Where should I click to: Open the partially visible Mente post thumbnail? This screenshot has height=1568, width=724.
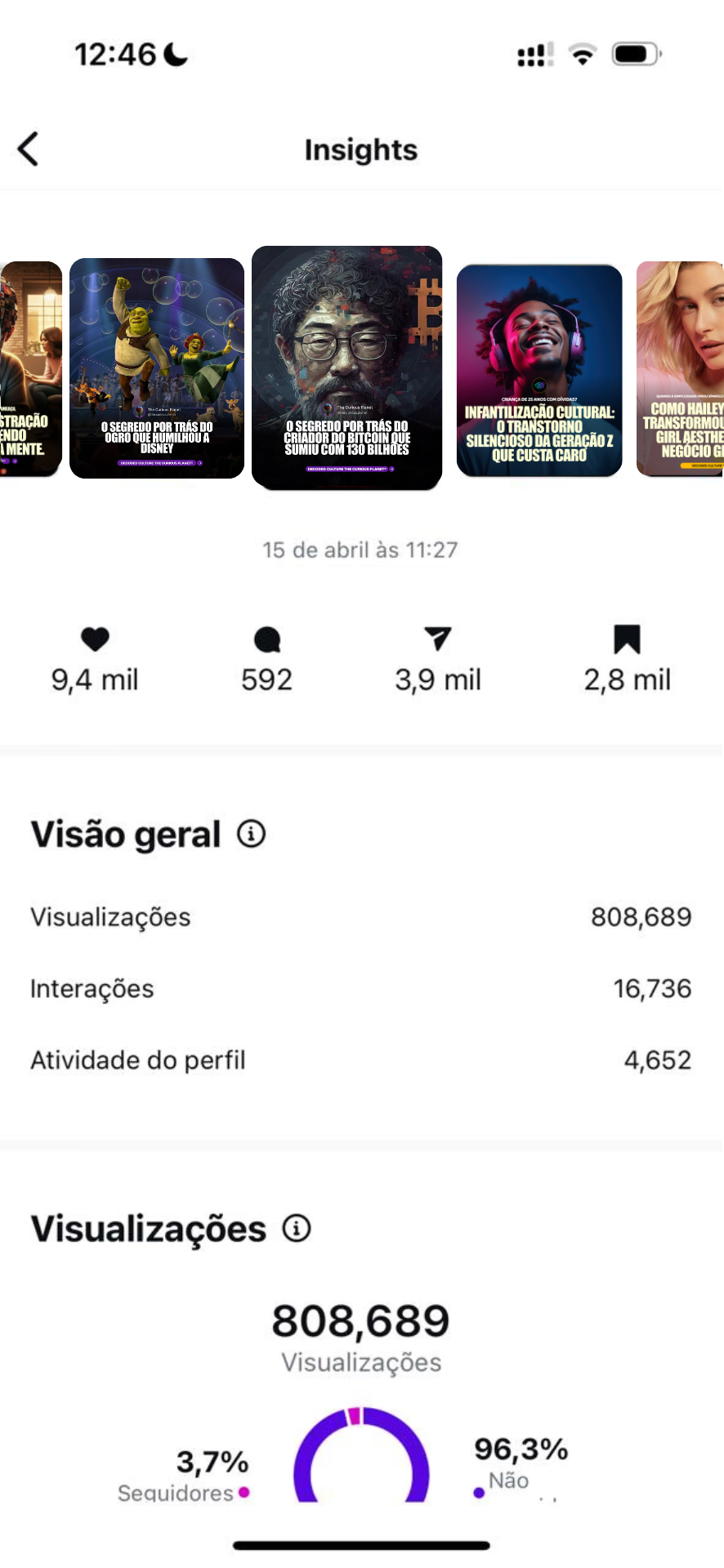coord(29,368)
